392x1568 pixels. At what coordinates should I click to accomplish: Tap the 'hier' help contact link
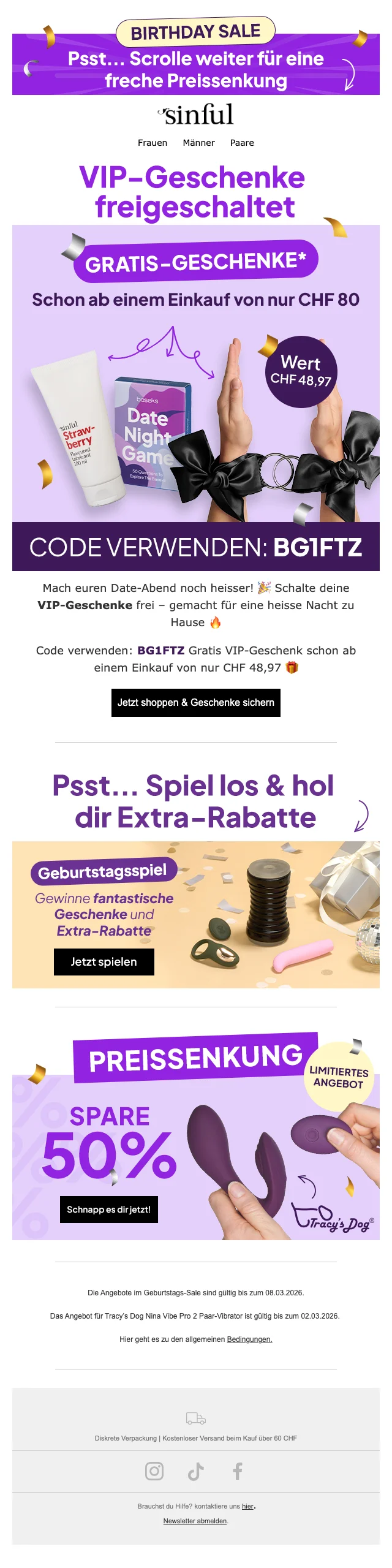(247, 1506)
